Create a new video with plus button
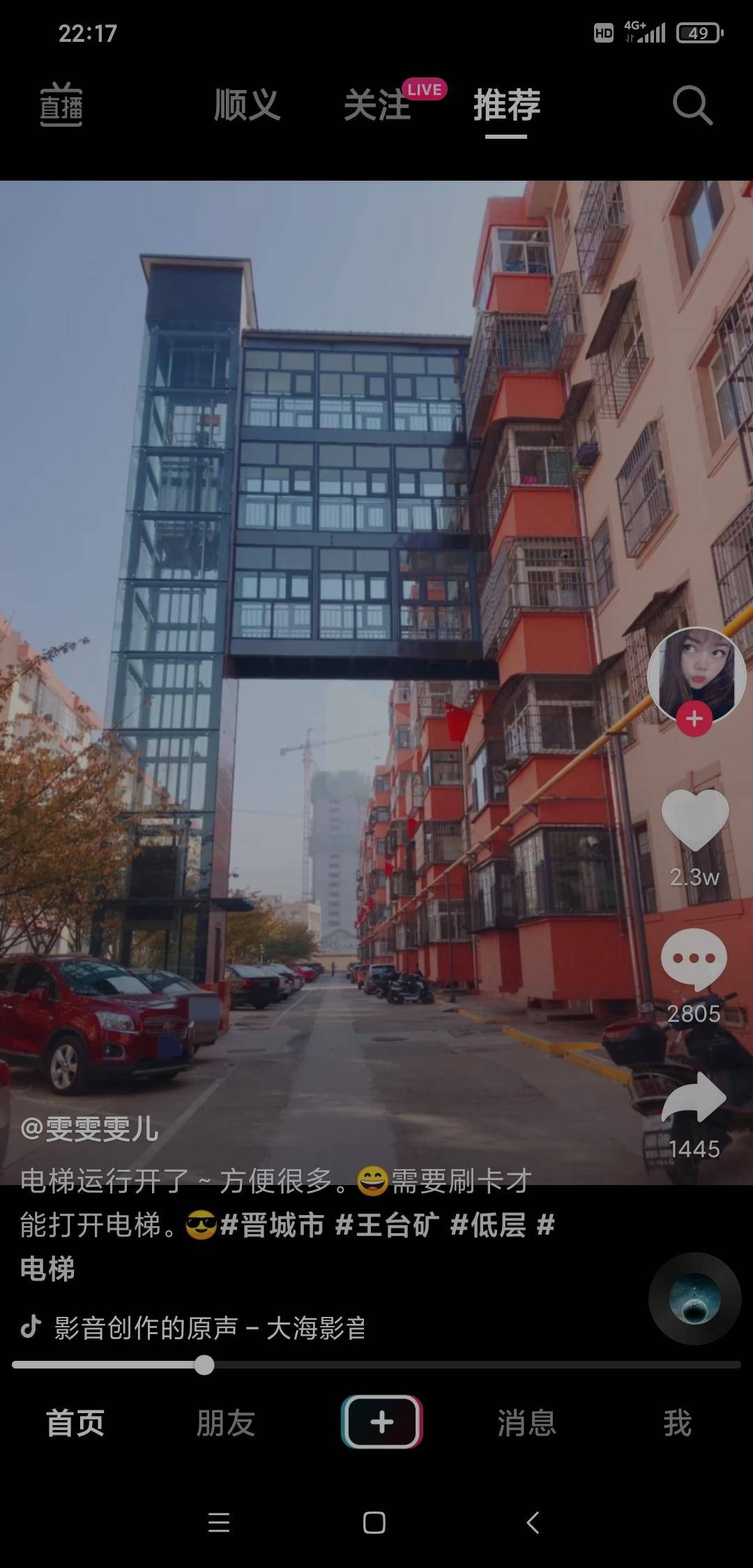 (381, 1422)
